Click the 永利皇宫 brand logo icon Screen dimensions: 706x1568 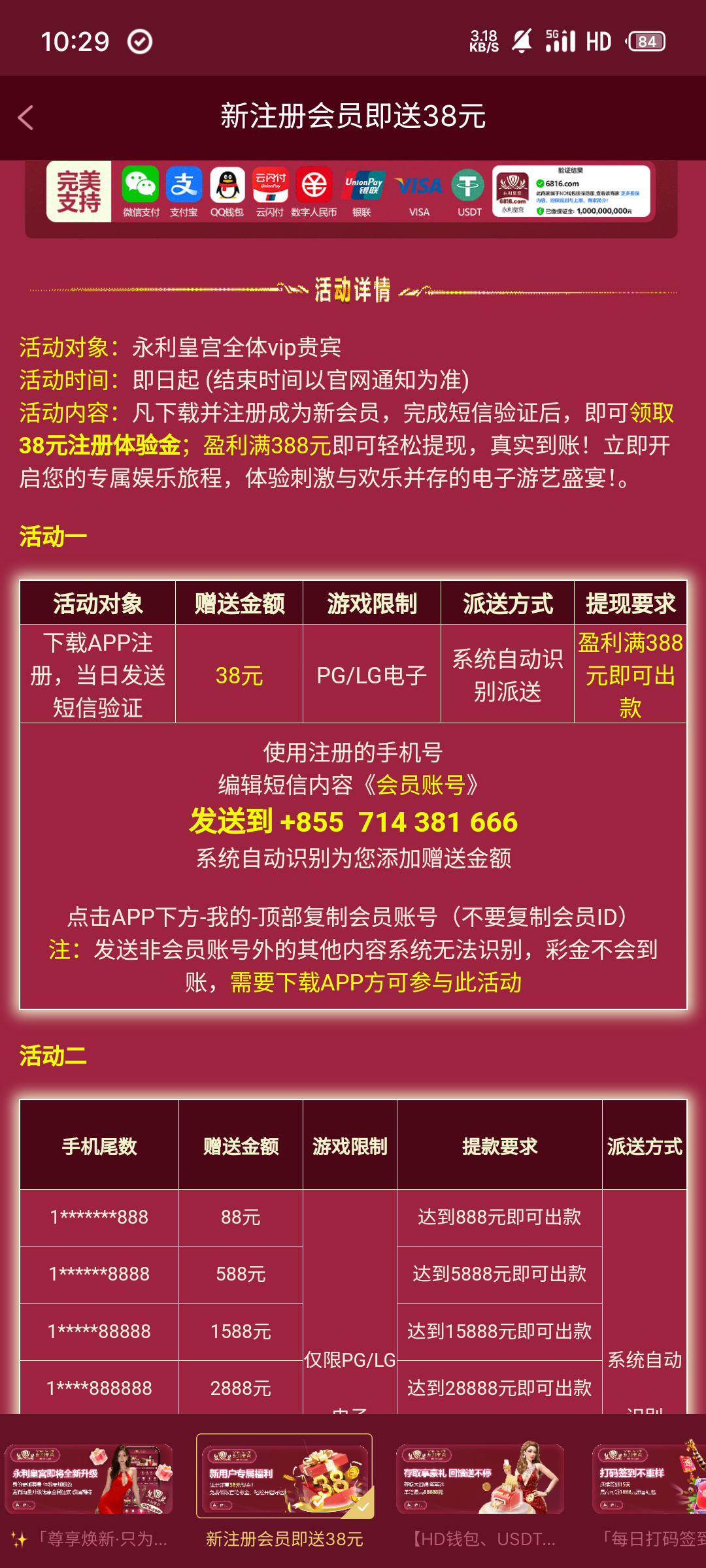point(512,189)
